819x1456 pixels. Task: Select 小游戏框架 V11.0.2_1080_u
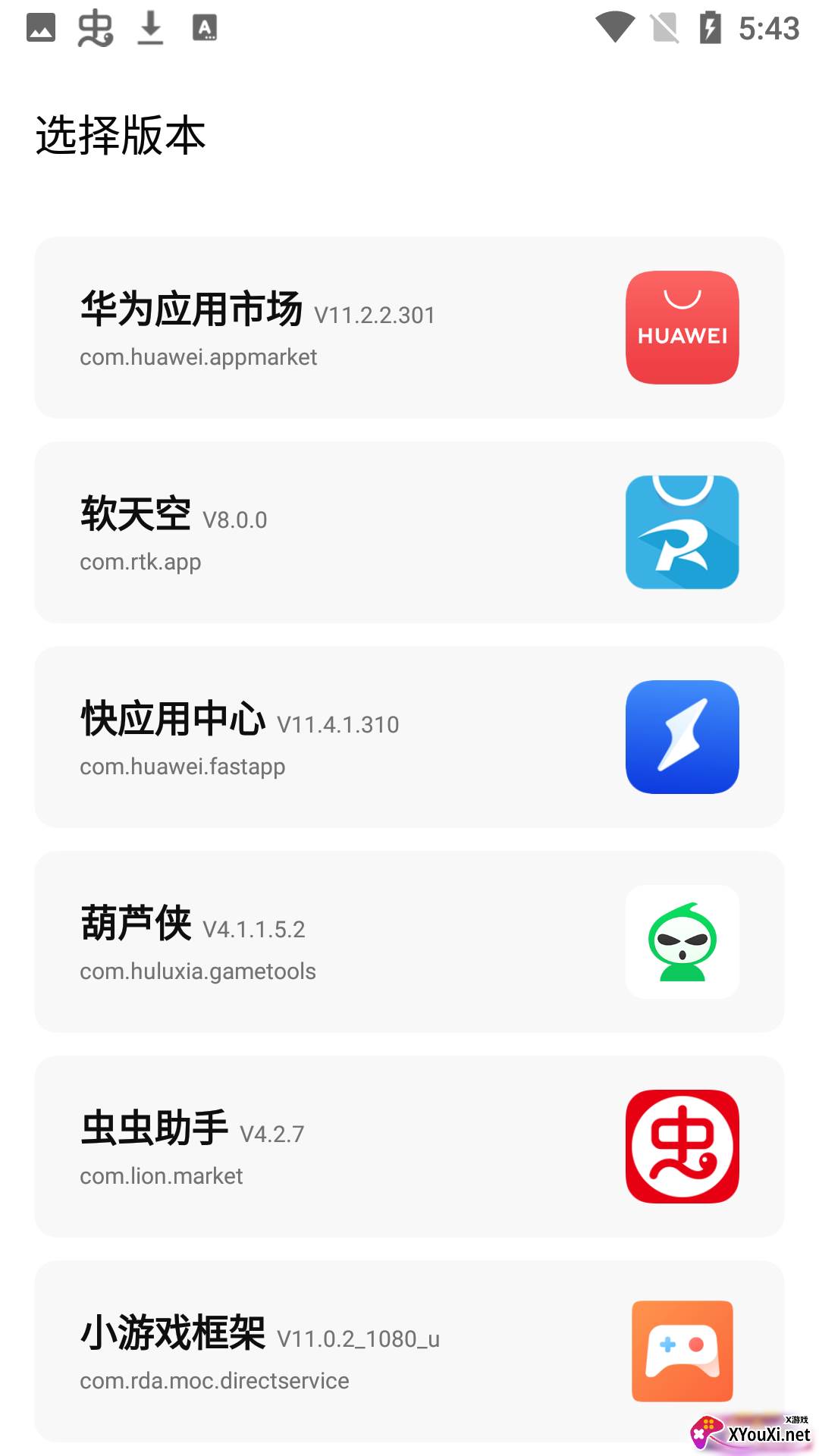(x=409, y=1351)
